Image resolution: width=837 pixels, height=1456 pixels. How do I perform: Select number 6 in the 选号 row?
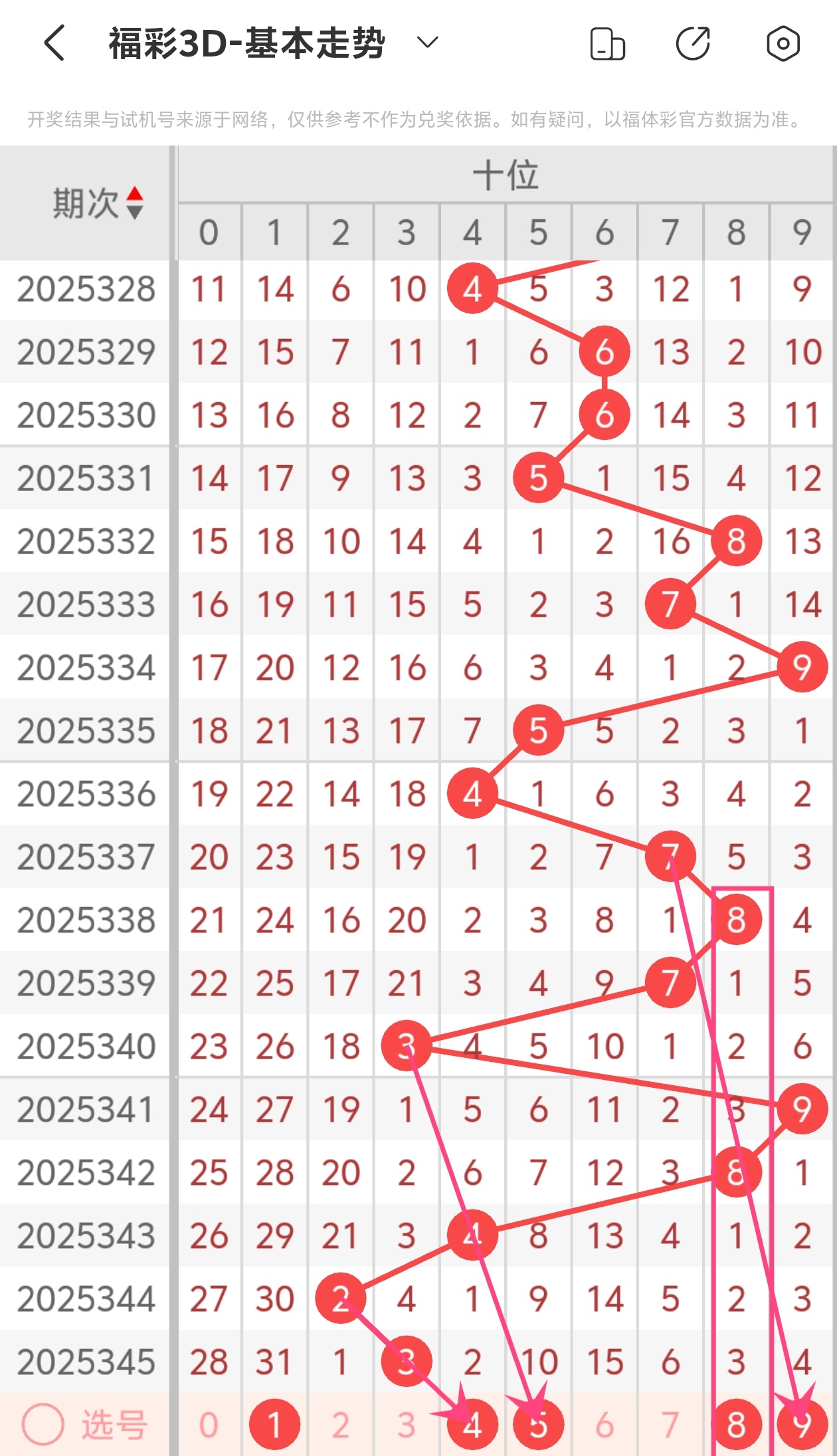click(604, 1425)
